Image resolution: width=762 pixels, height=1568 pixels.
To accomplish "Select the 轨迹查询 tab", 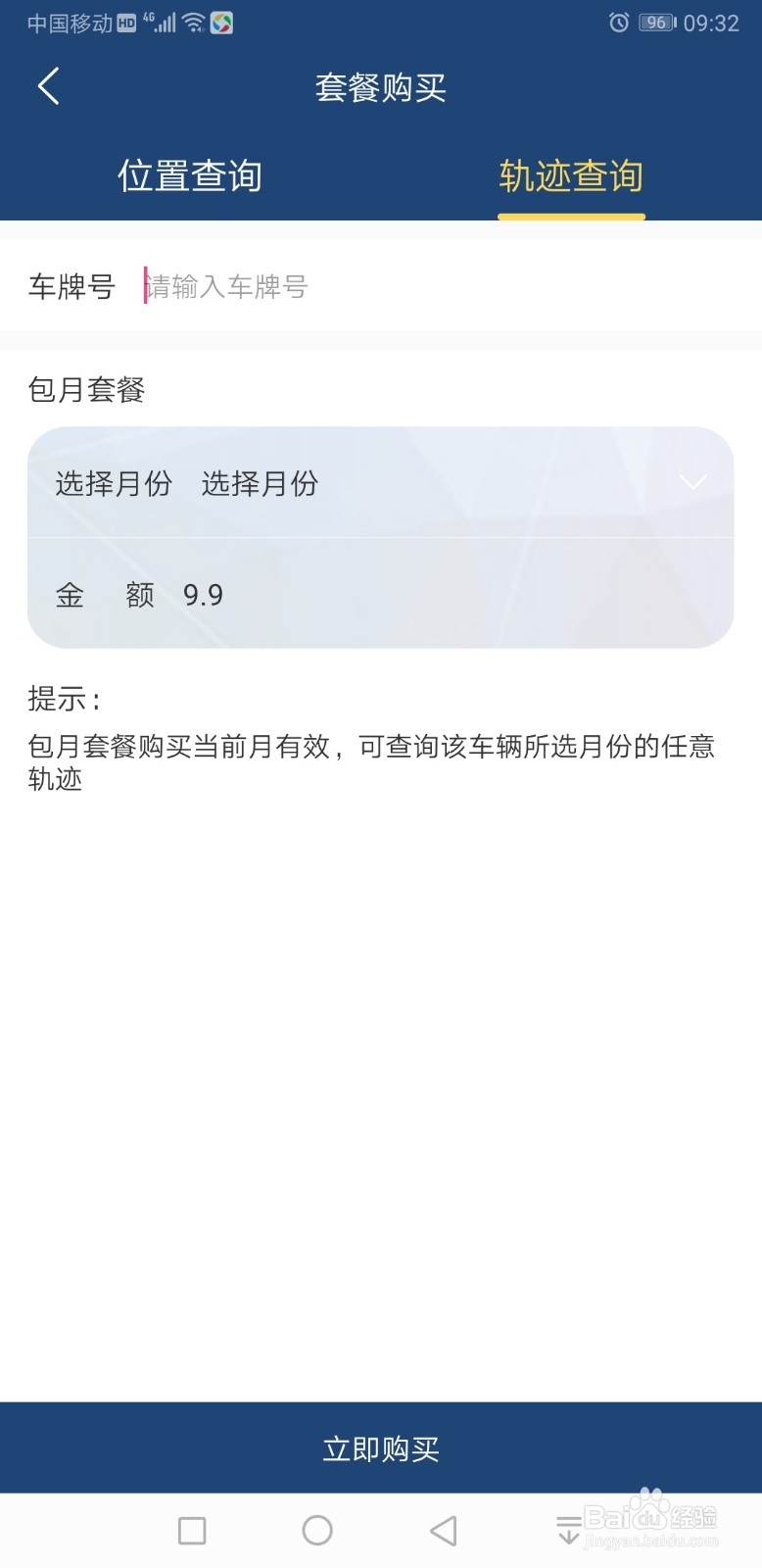I will point(571,175).
